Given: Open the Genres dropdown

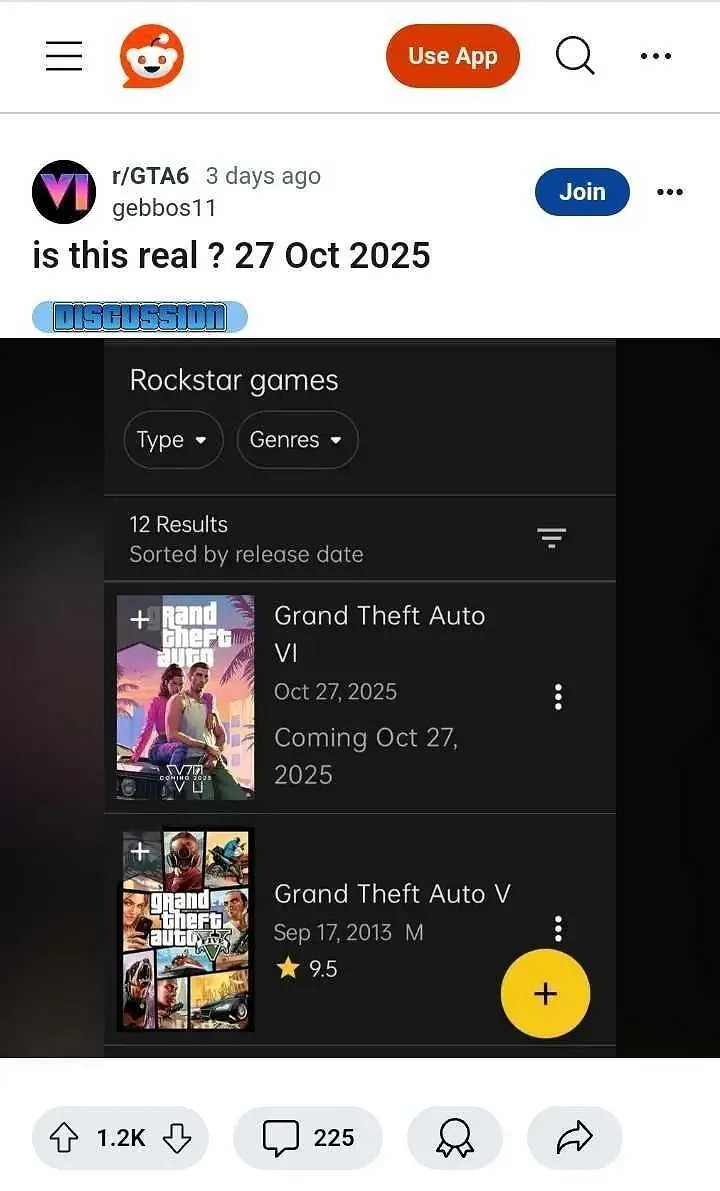Looking at the screenshot, I should click(x=297, y=440).
